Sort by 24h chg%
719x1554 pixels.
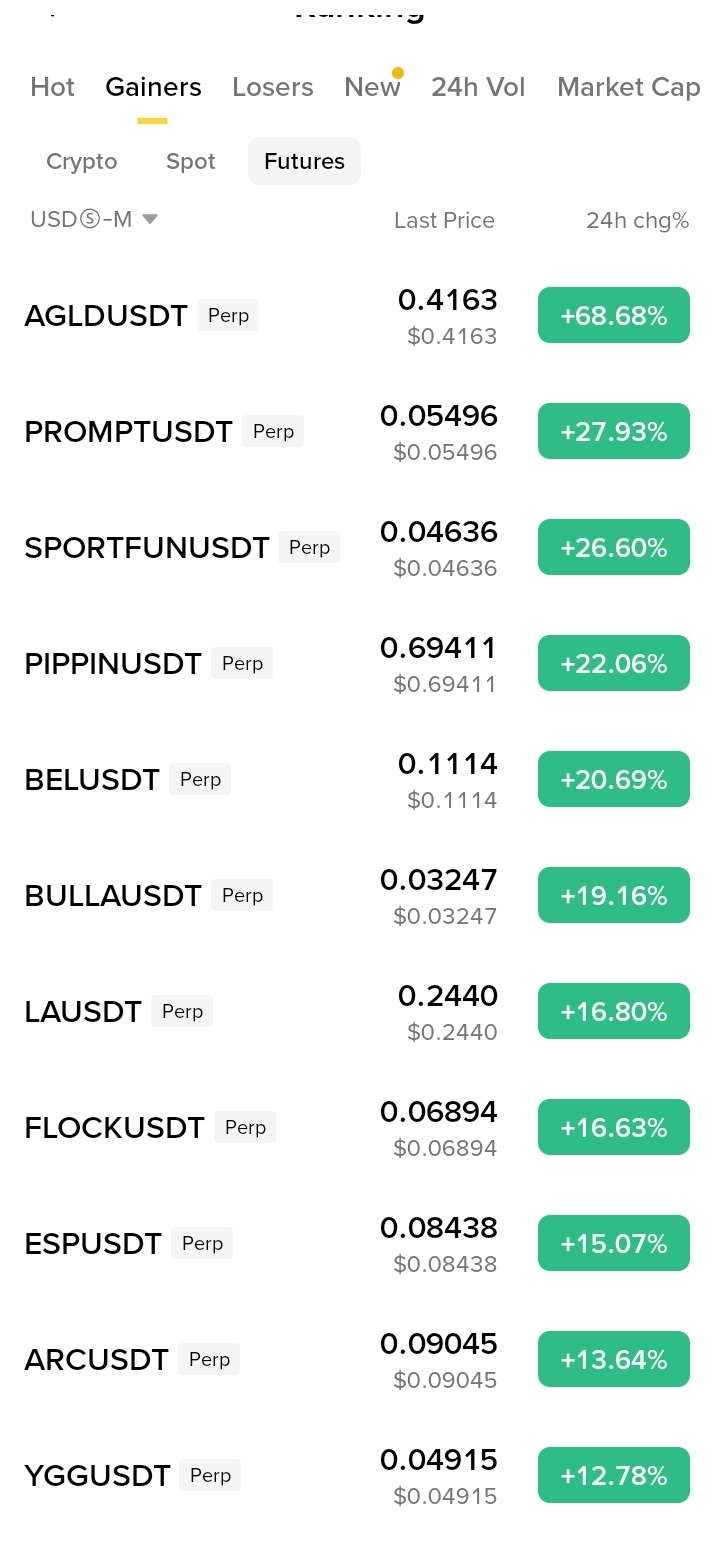[x=637, y=221]
